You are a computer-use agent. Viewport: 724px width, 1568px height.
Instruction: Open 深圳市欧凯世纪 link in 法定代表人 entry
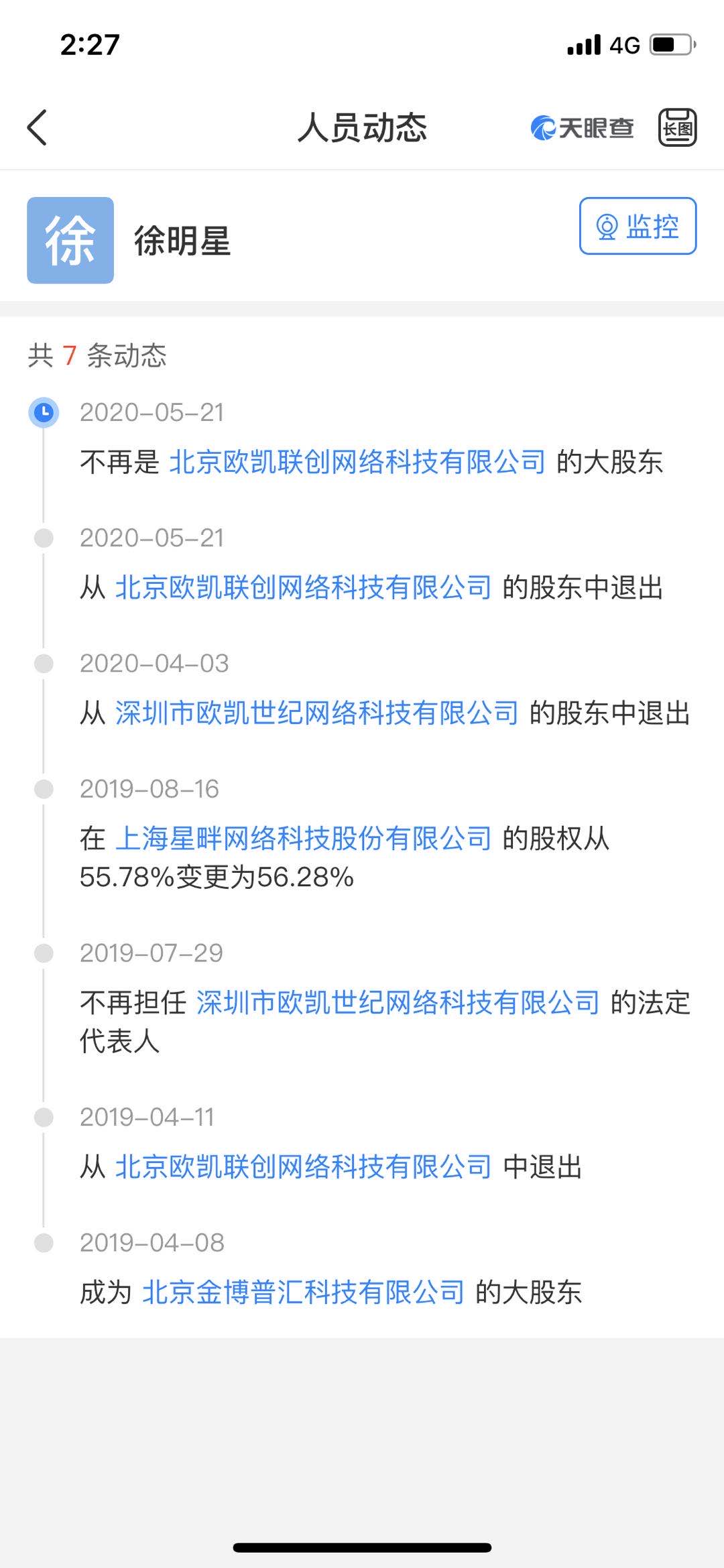pyautogui.click(x=398, y=1003)
